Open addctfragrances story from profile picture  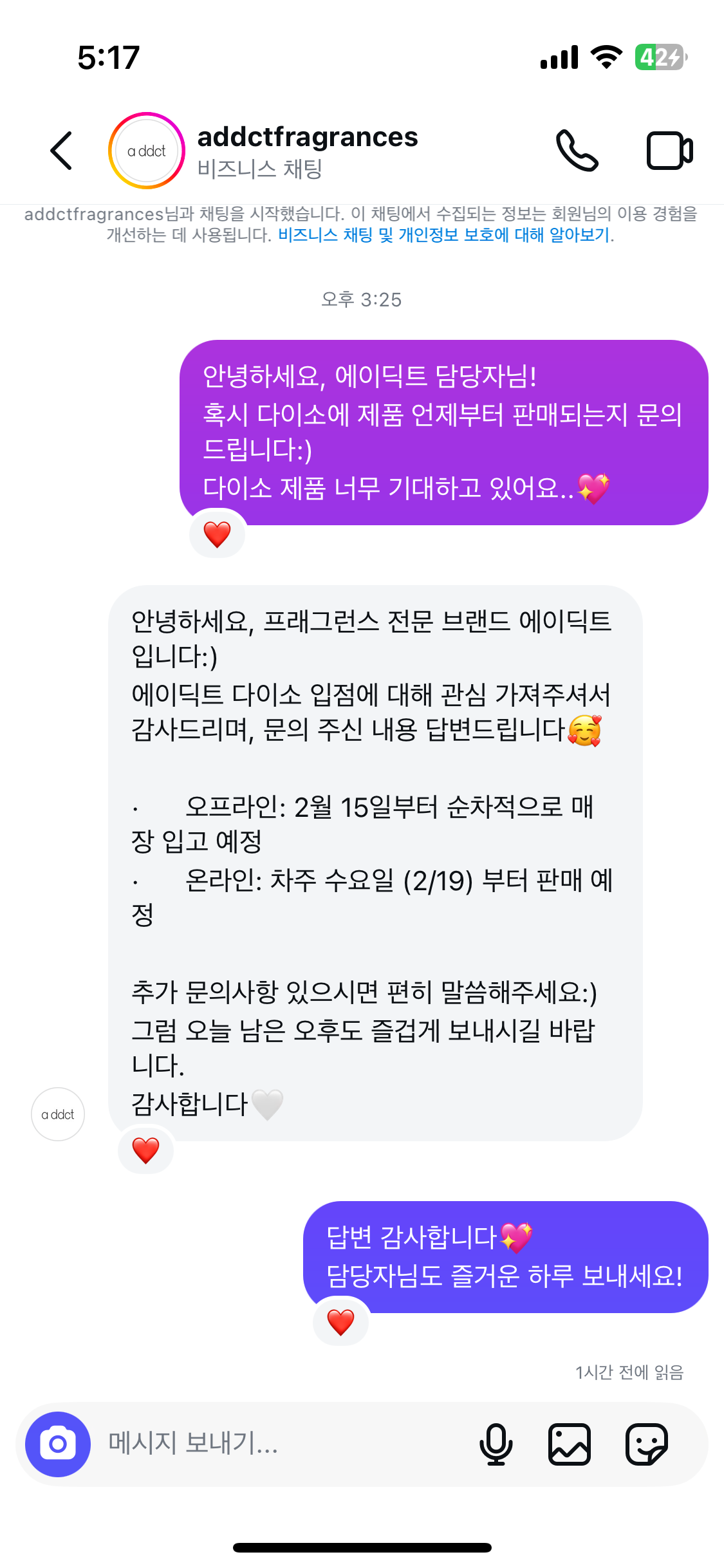(147, 151)
